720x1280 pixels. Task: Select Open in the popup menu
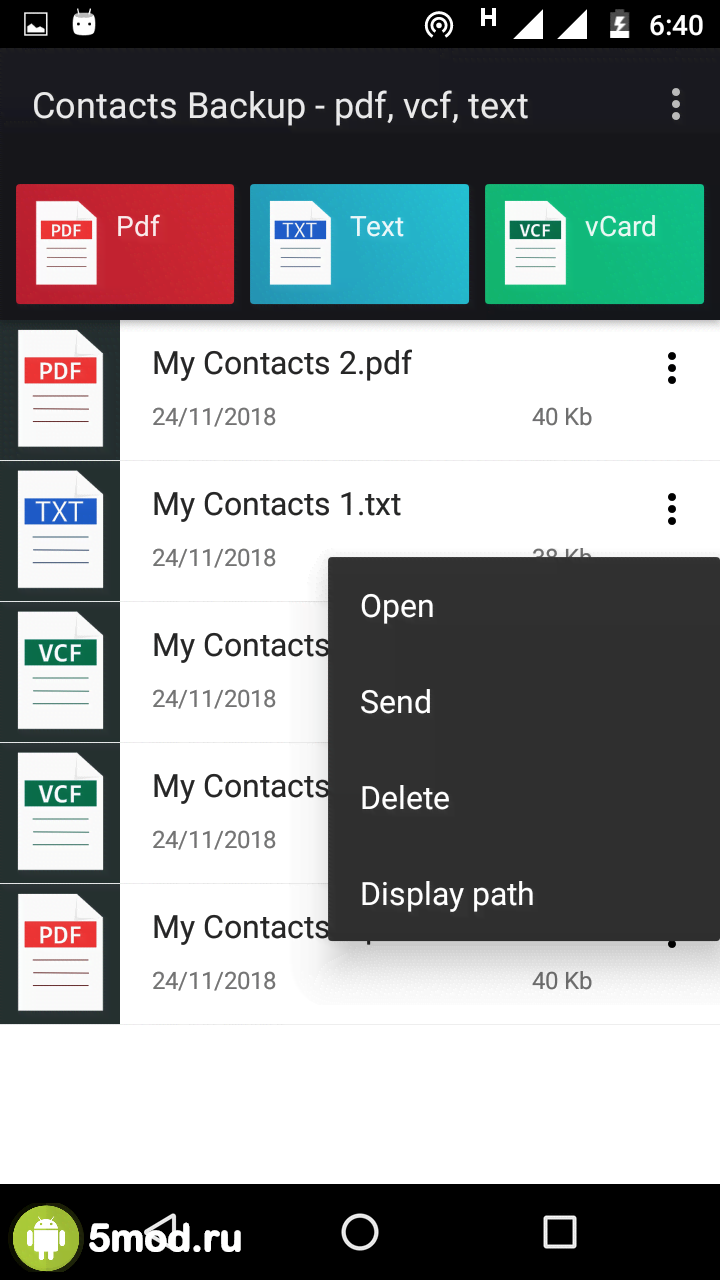[x=397, y=606]
